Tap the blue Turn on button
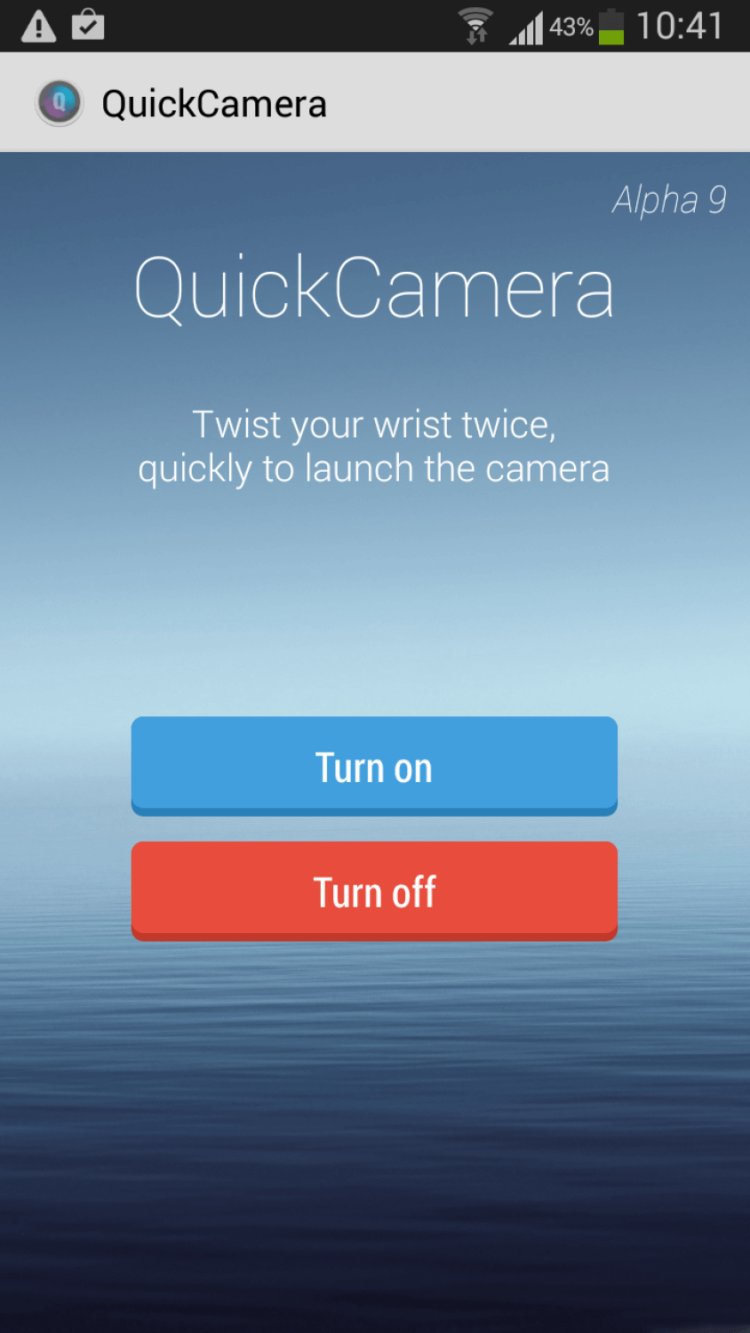Image resolution: width=750 pixels, height=1333 pixels. 374,766
